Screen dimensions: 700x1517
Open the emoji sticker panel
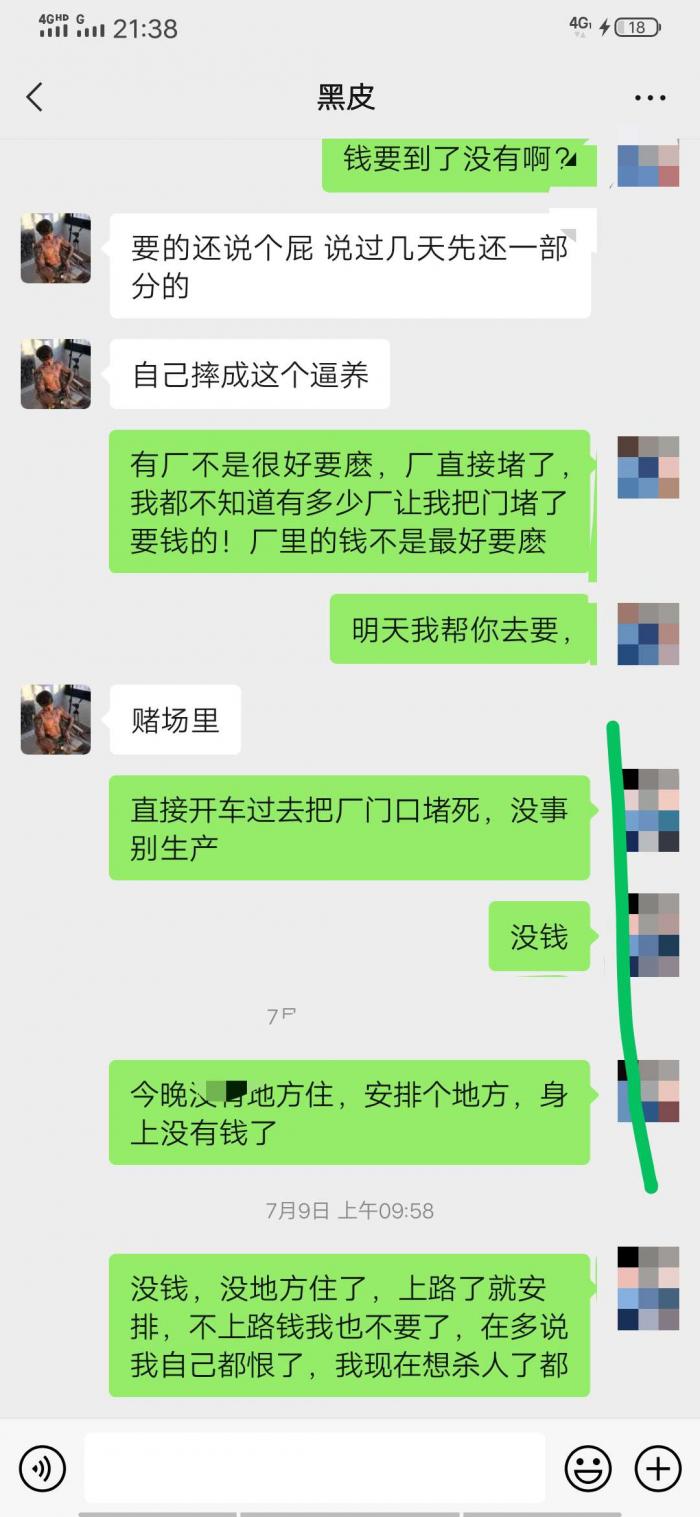pos(588,1468)
